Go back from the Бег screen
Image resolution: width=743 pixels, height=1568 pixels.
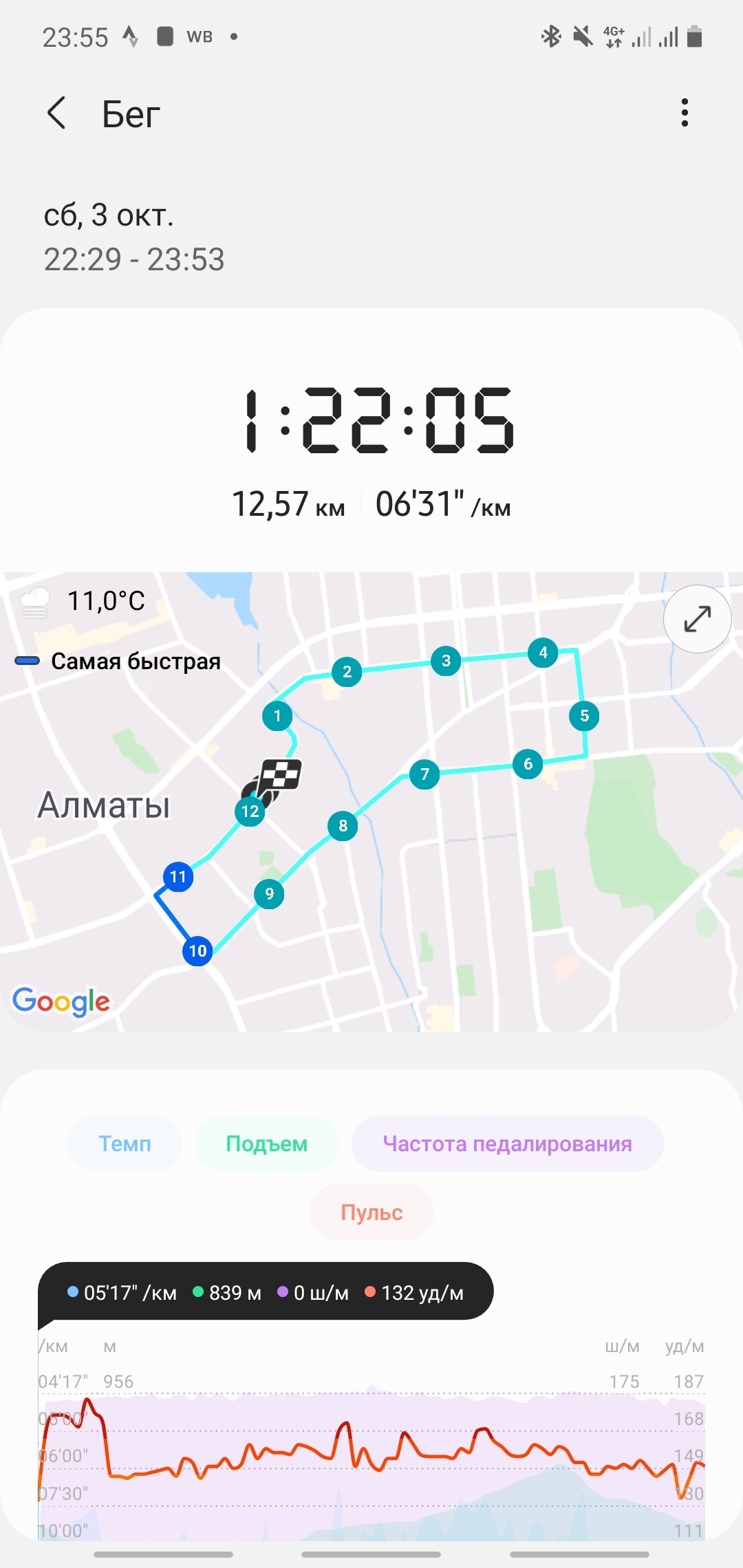(x=57, y=113)
